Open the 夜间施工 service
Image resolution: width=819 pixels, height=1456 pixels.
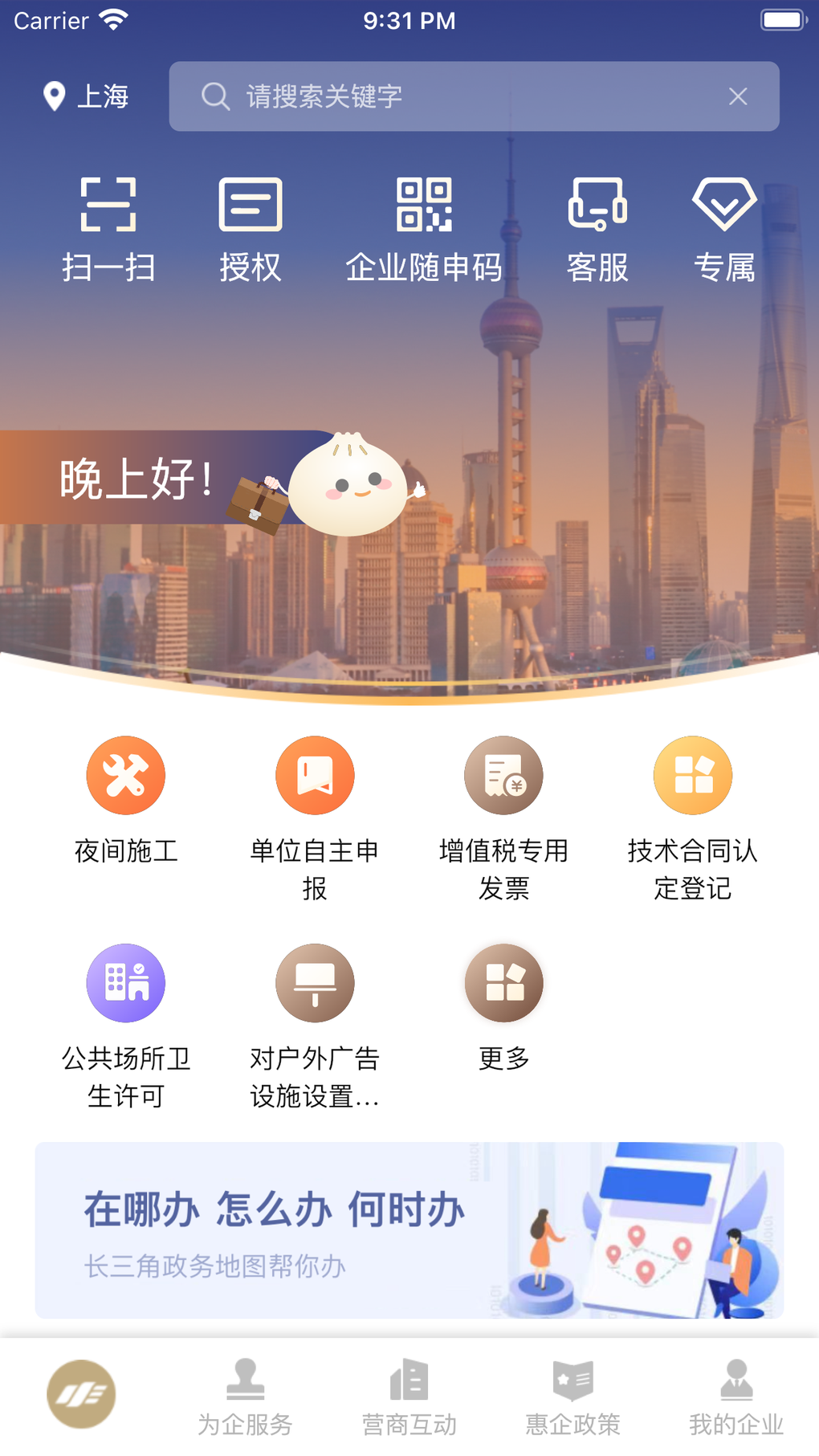(124, 799)
